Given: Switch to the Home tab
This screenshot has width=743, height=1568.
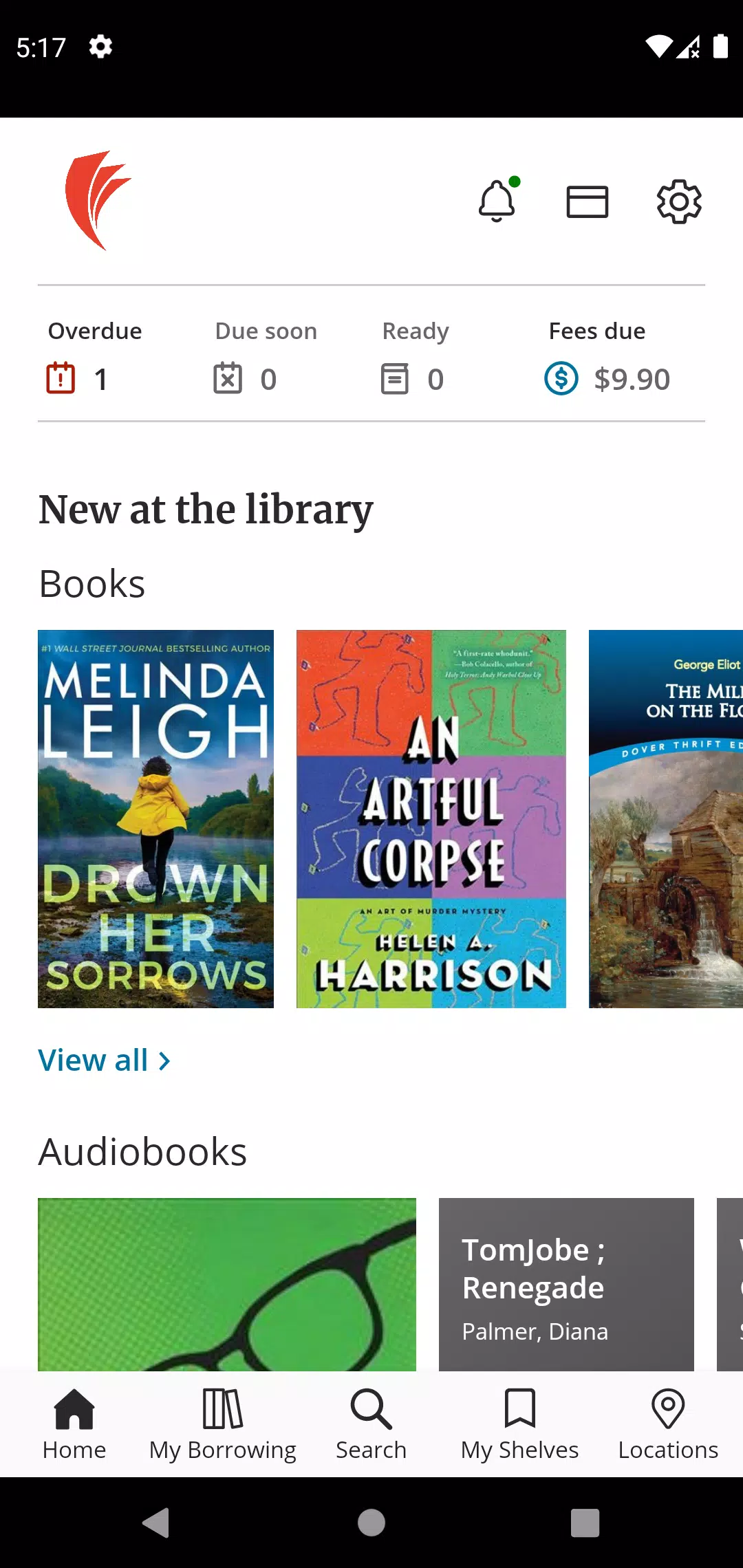Looking at the screenshot, I should pos(74,1424).
